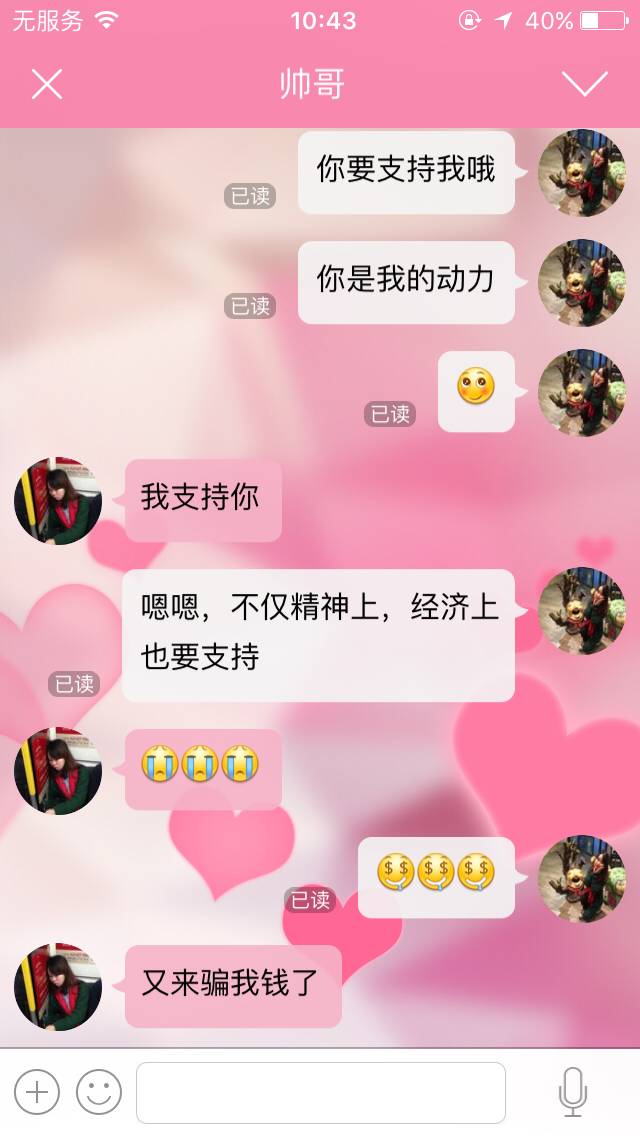Open sender's avatar beside 我支持你
Image resolution: width=640 pixels, height=1136 pixels.
[x=58, y=502]
